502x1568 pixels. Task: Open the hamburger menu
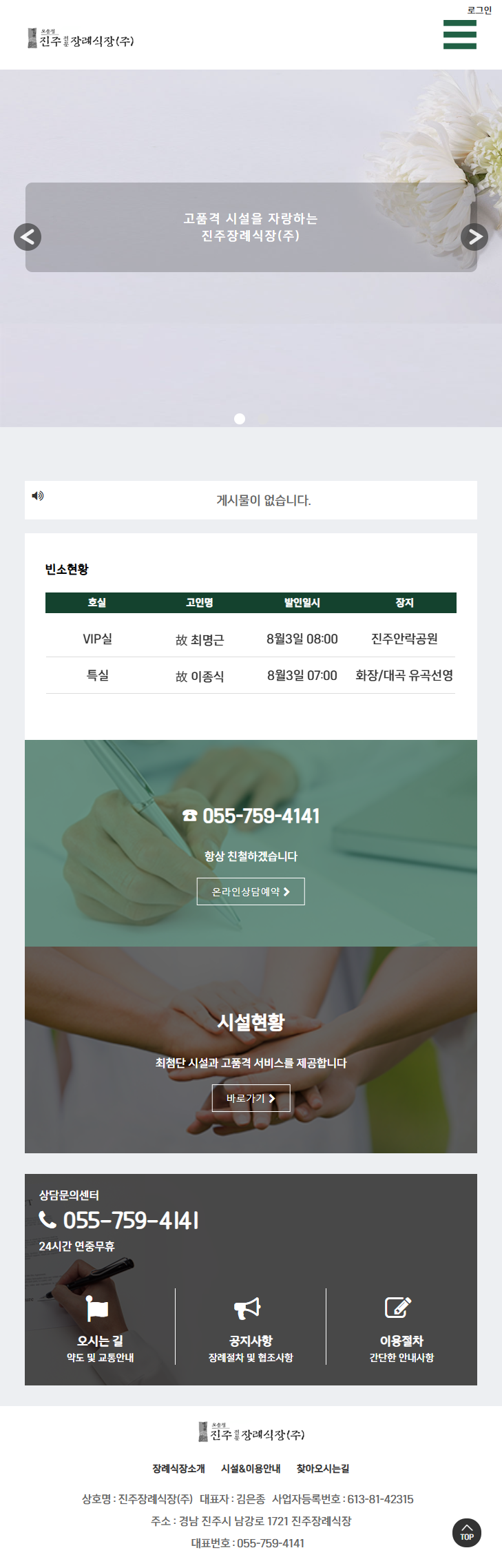[459, 34]
